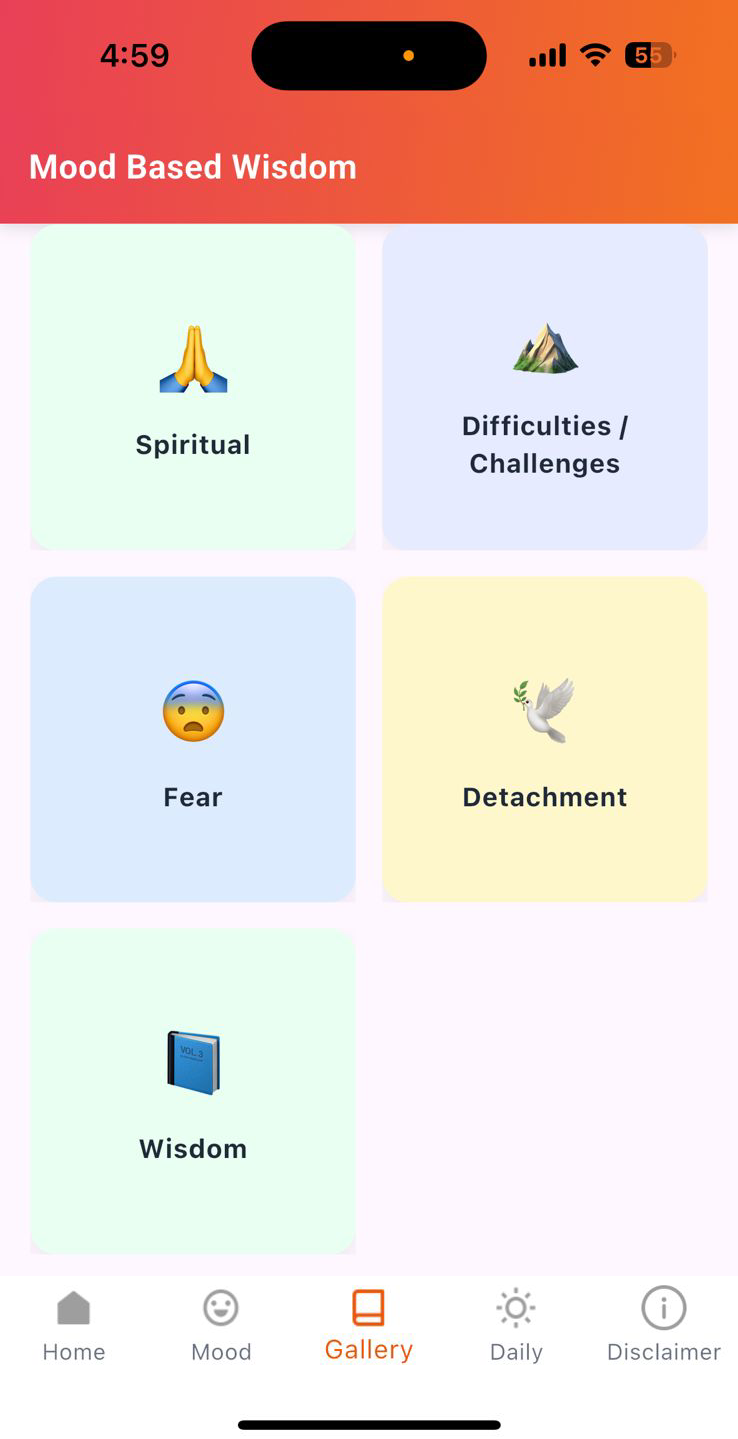Select the Fear mood card
The height and width of the screenshot is (1439, 738).
(x=192, y=739)
